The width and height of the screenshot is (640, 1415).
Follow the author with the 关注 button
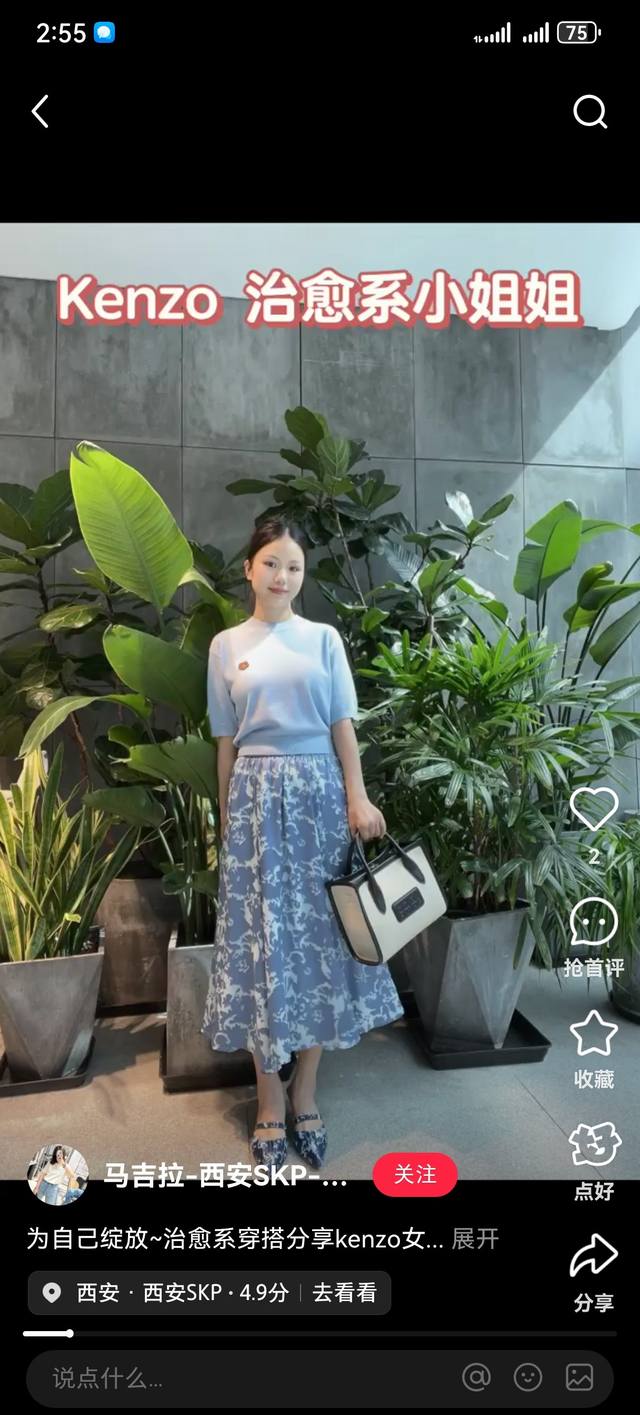pyautogui.click(x=415, y=1174)
